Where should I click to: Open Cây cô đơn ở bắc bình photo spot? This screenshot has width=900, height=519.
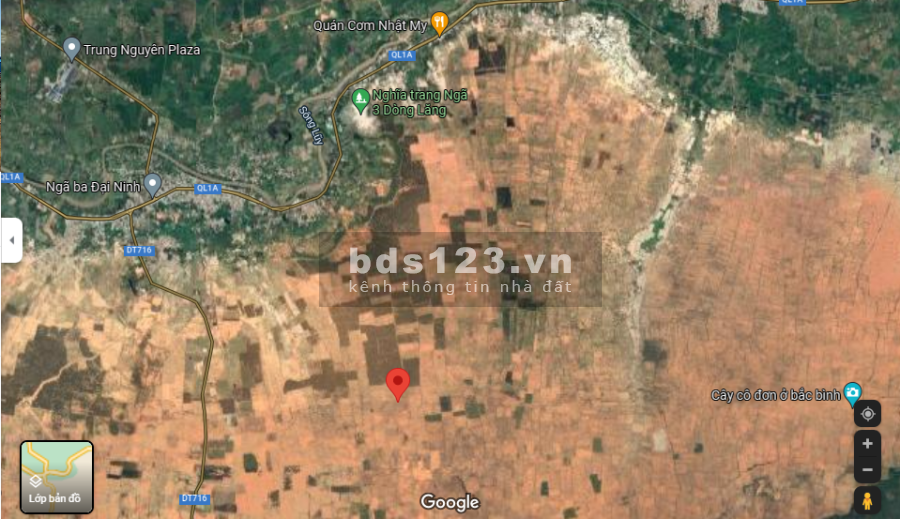point(852,392)
